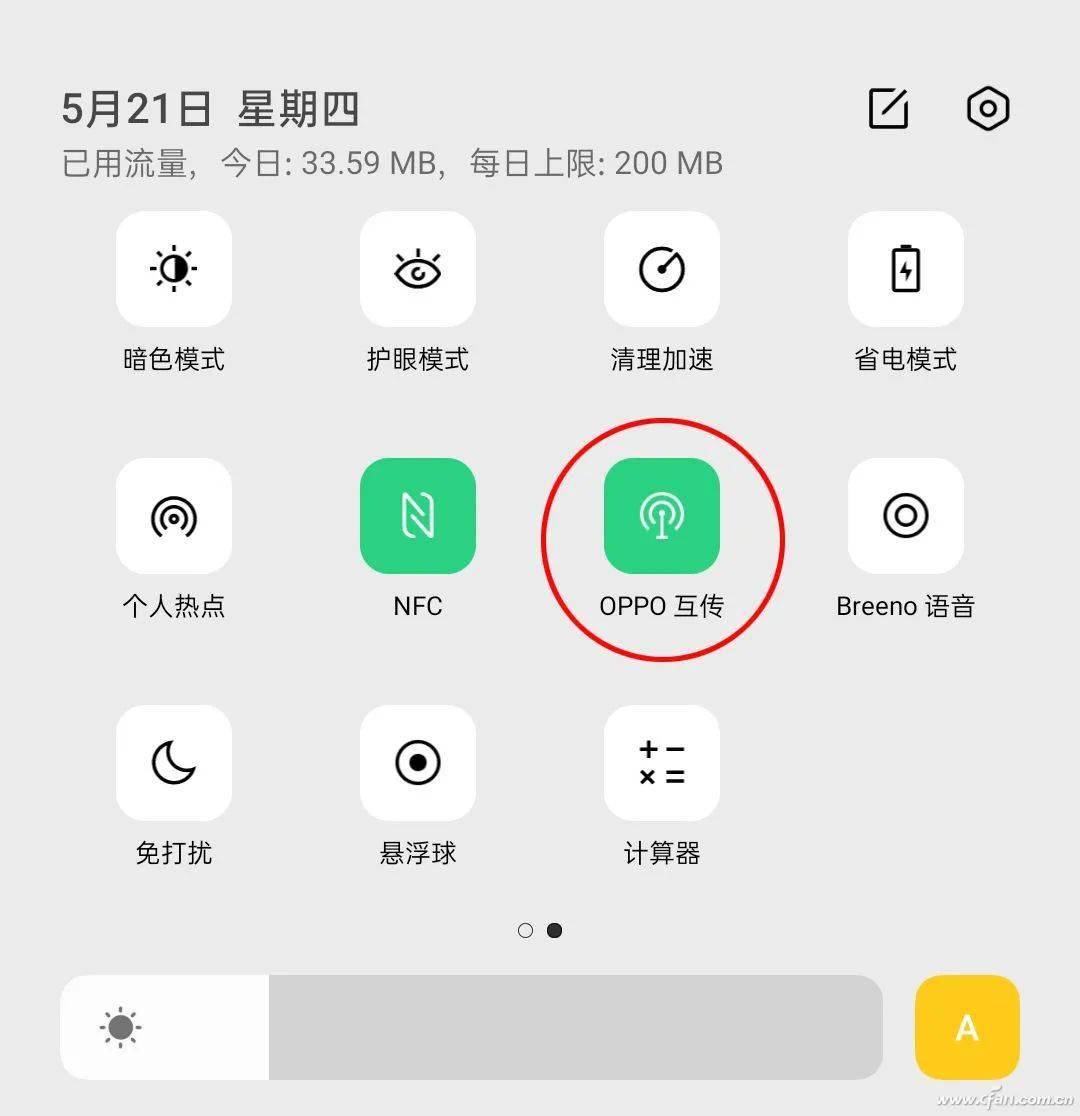Turn on 个人热点 personal hotspot
Screen dimensions: 1080x1116
(174, 516)
